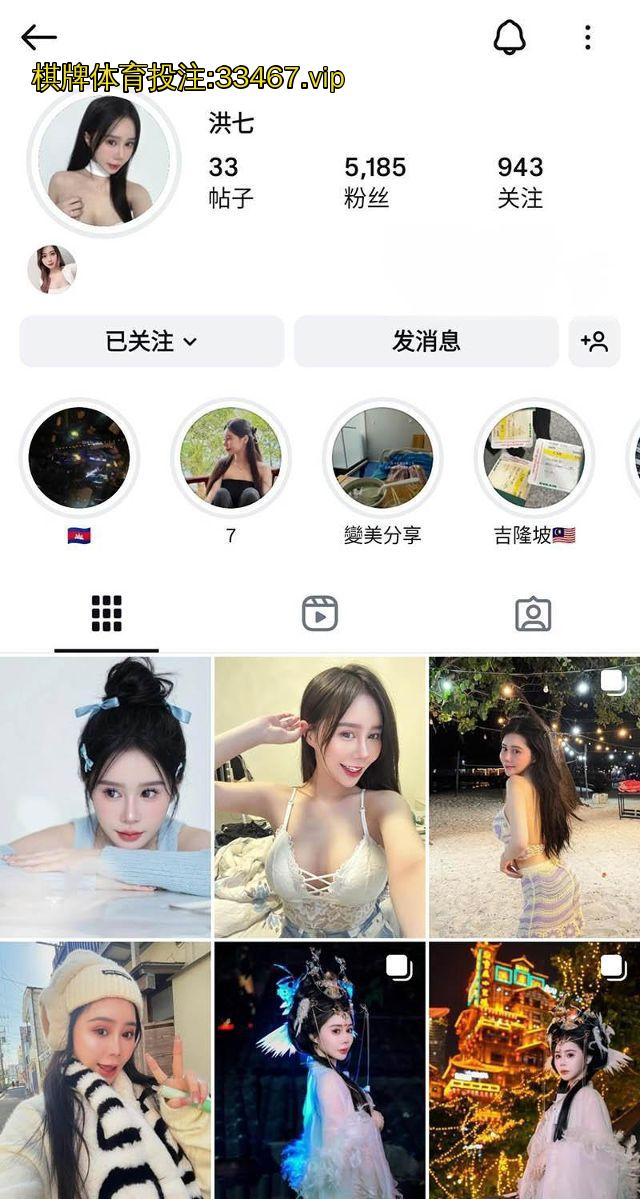Open the post with white knit beanie

pos(105,1070)
